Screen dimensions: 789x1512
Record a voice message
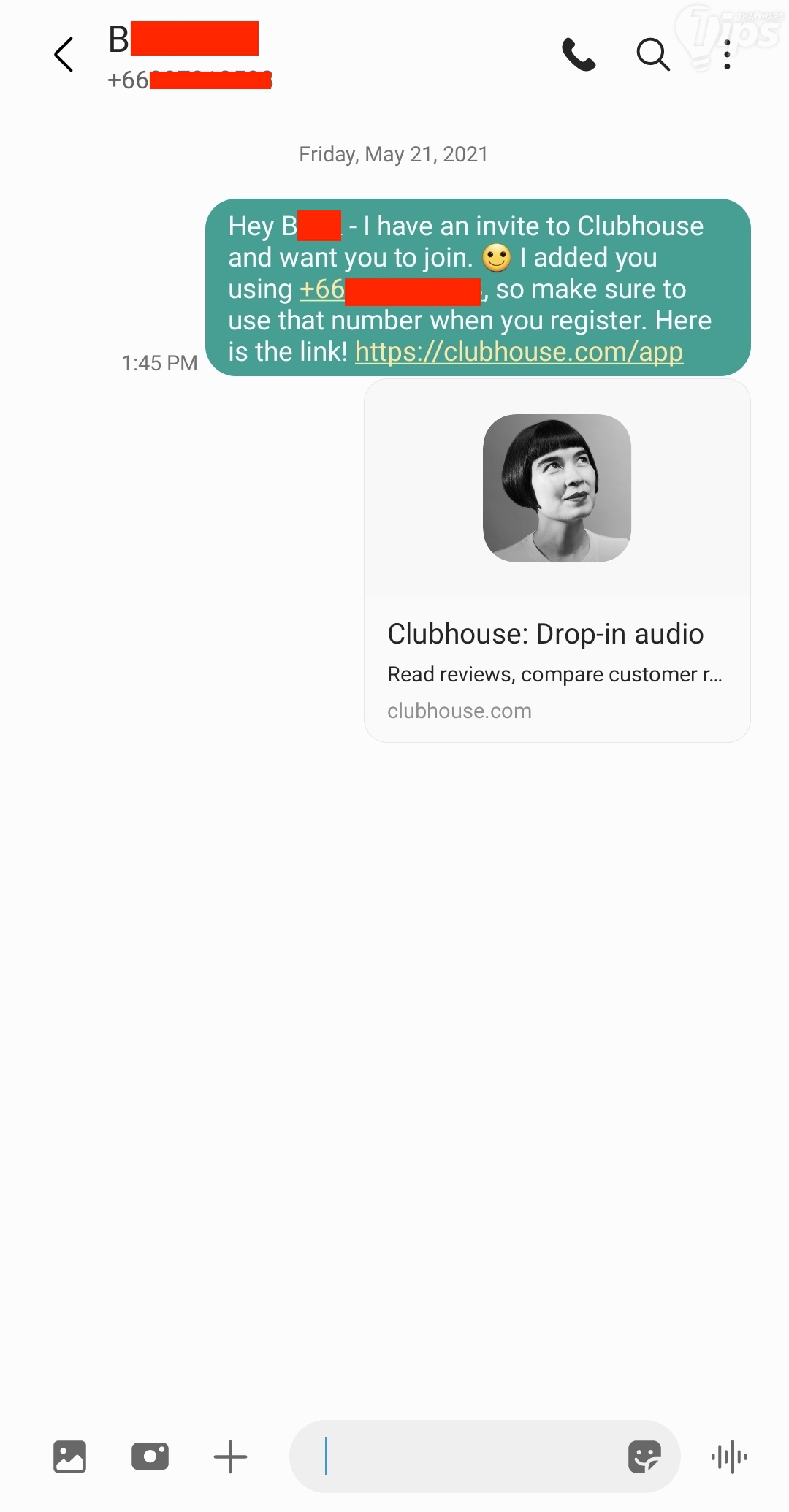click(x=729, y=1457)
